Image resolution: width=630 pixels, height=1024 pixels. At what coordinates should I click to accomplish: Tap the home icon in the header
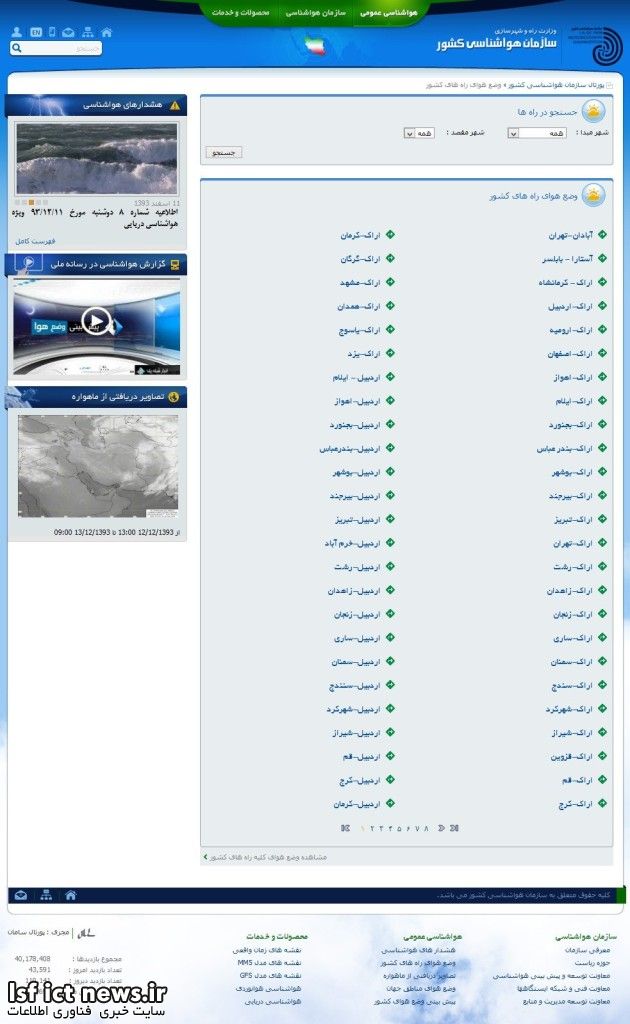click(107, 32)
